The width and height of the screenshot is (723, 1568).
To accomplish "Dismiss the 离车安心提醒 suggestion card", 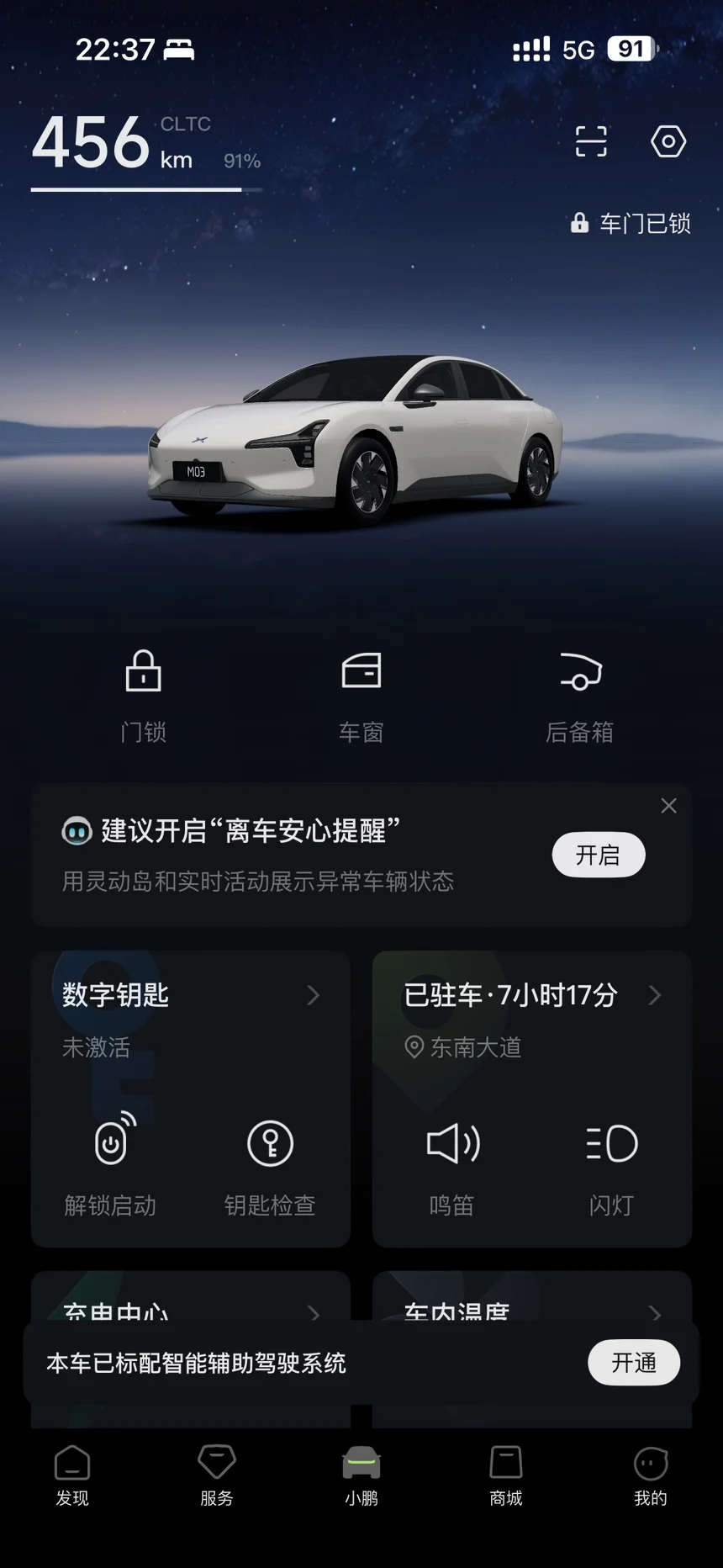I will (x=668, y=806).
